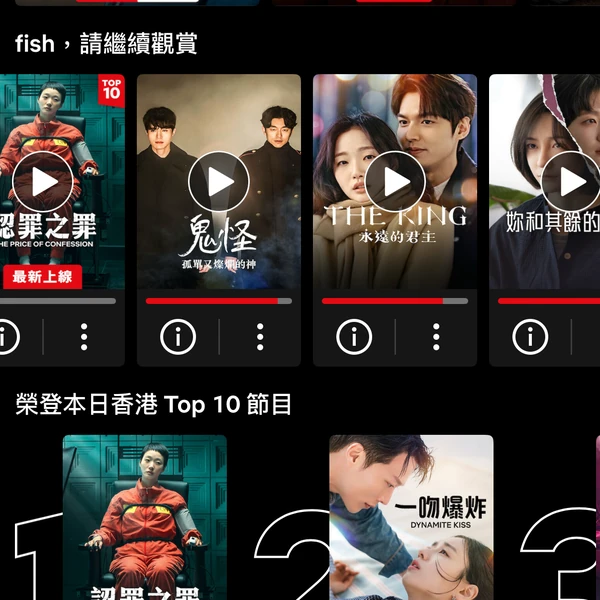600x600 pixels.
Task: Show info for 認罪之罪
Action: [x=5, y=337]
